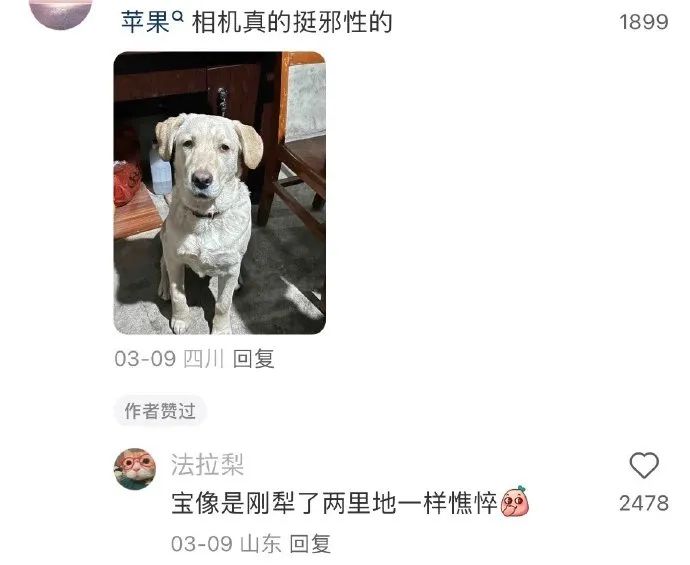
Task: Open 法拉梨's profile avatar
Action: click(x=134, y=467)
